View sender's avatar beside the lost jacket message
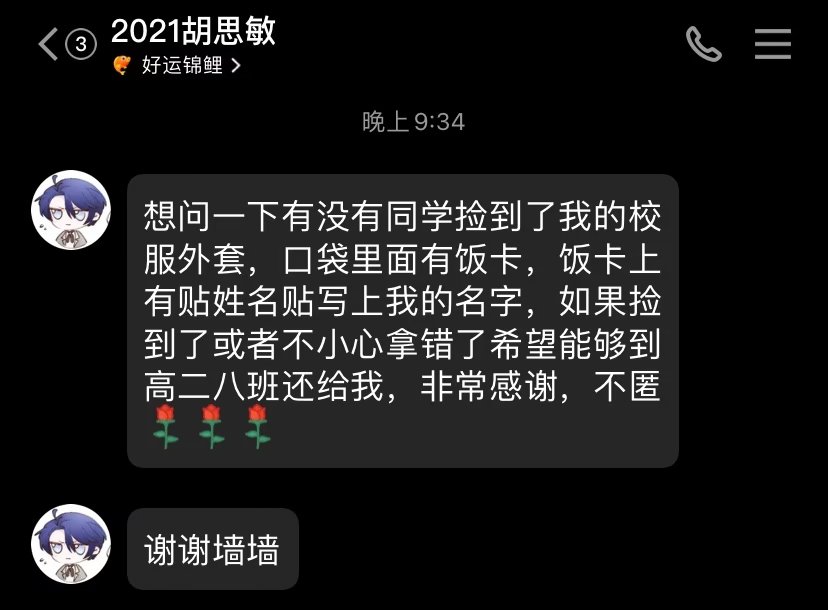 click(71, 210)
